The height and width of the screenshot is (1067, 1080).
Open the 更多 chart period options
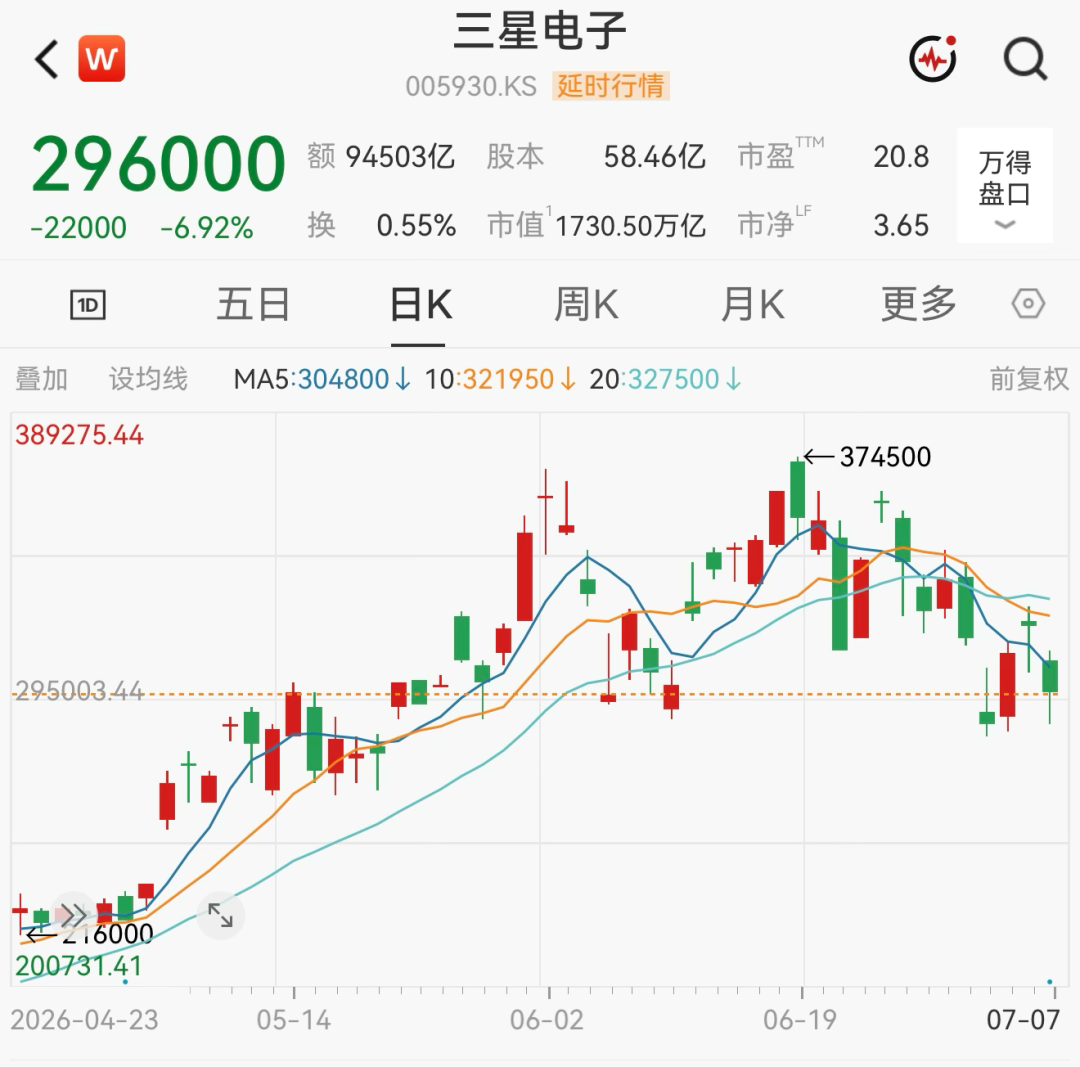(x=919, y=304)
